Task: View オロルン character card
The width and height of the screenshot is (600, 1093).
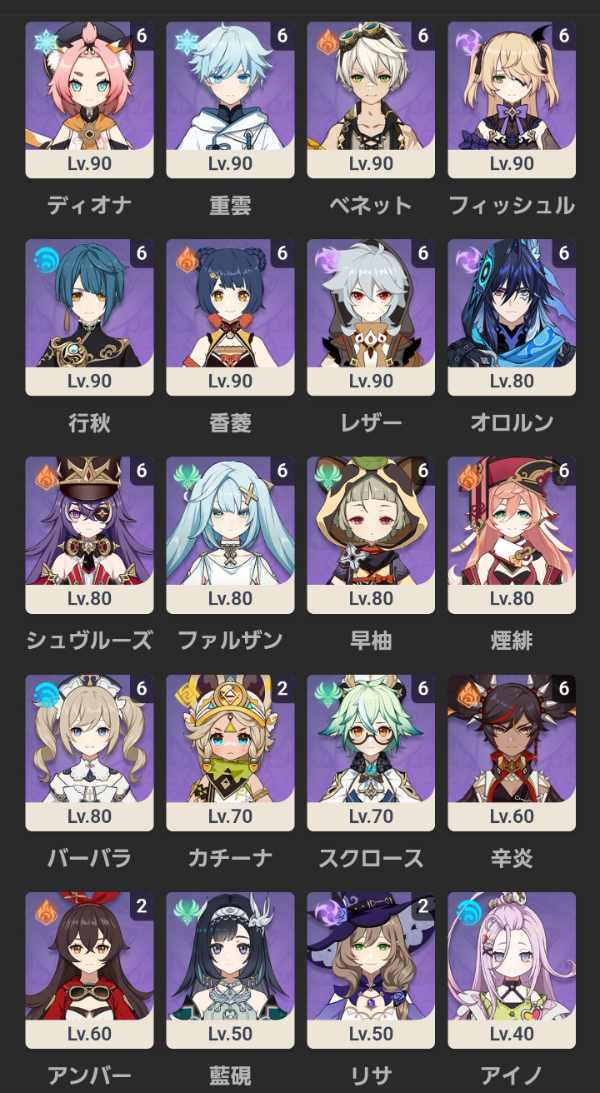Action: click(512, 317)
